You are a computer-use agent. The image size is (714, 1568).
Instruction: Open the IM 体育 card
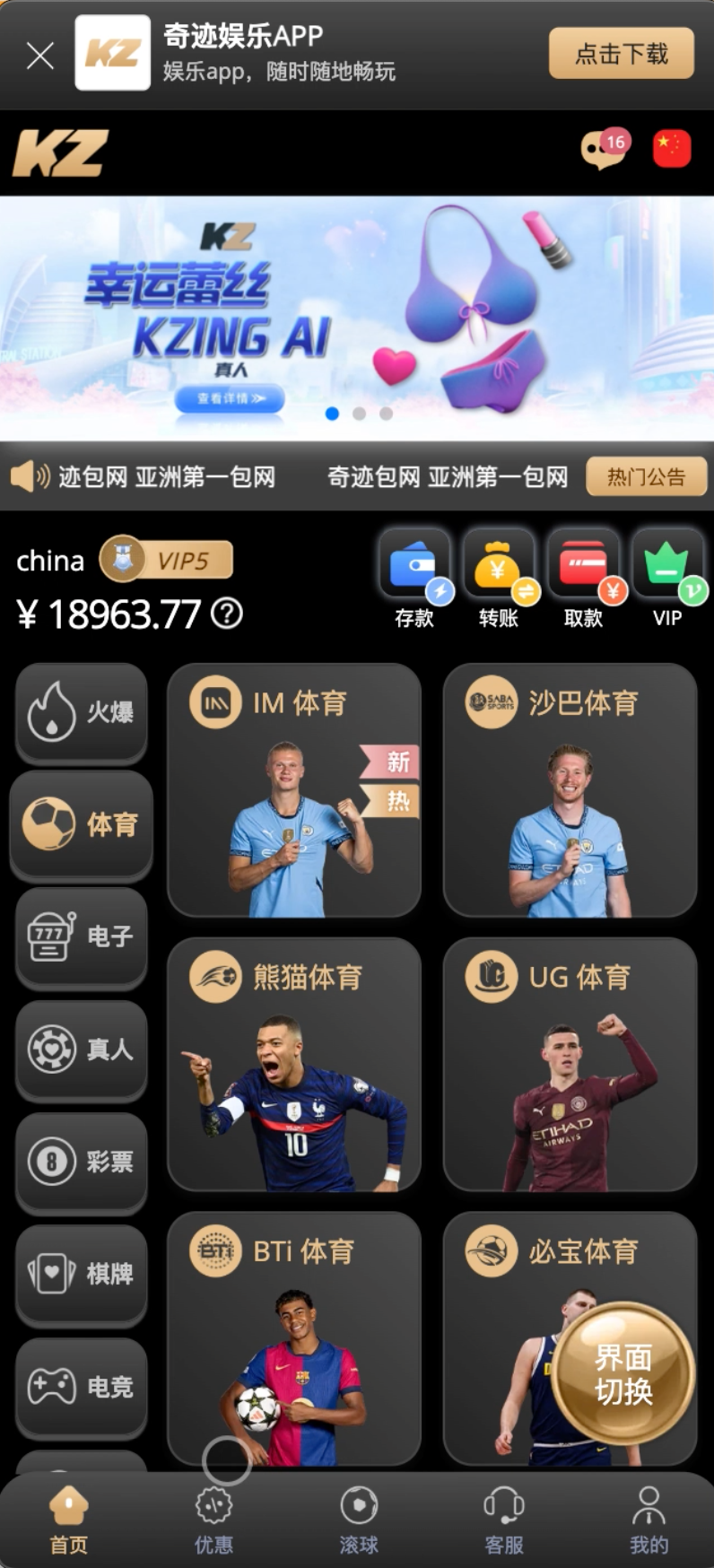pyautogui.click(x=294, y=790)
